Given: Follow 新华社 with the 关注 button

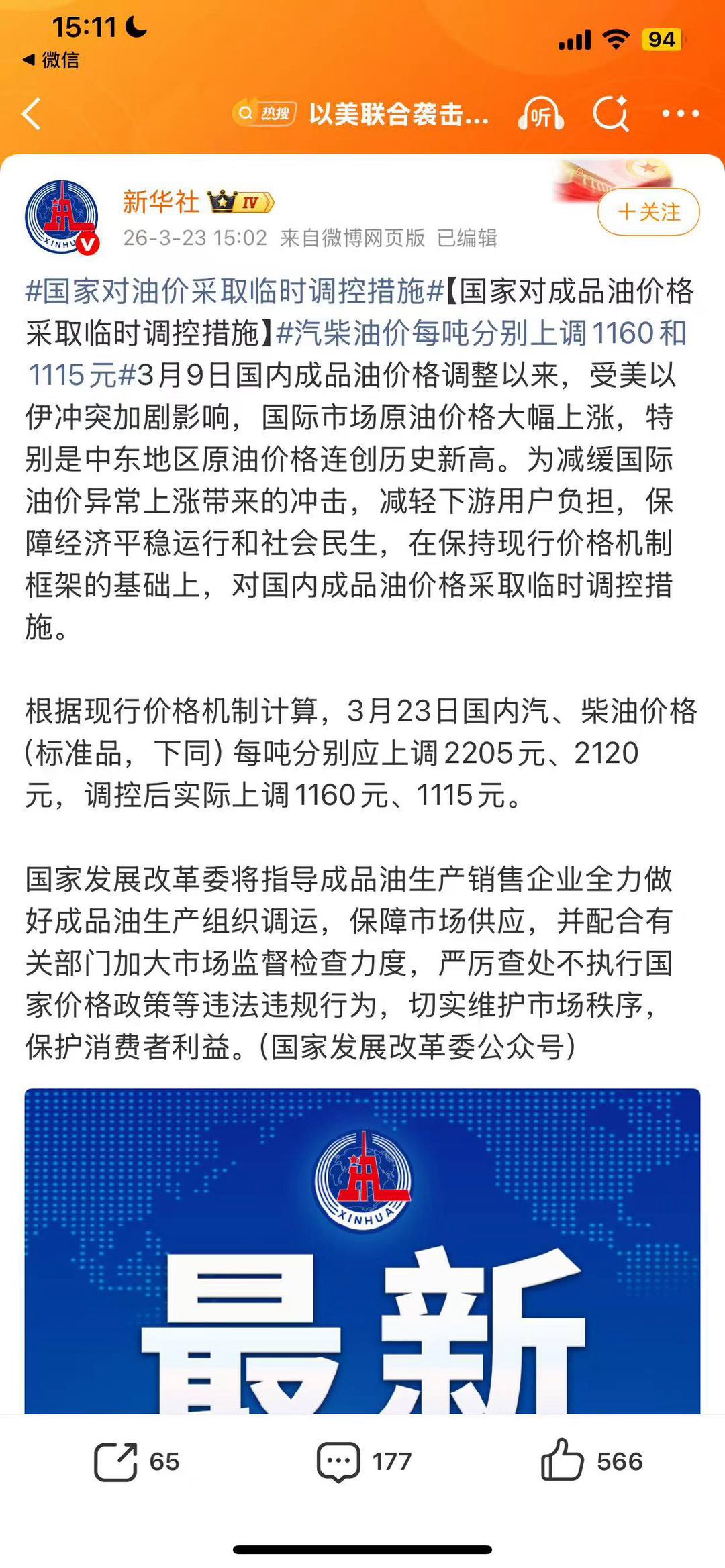Looking at the screenshot, I should (x=648, y=212).
